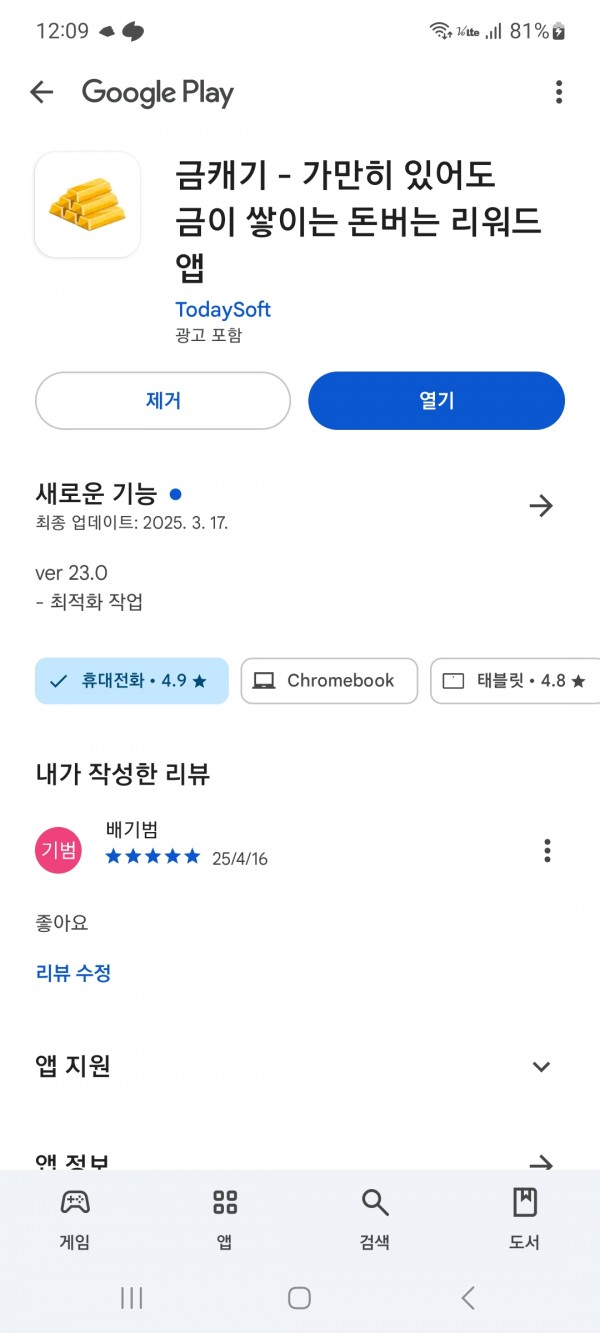The width and height of the screenshot is (600, 1333).
Task: Tap 제거 to uninstall the app
Action: click(x=163, y=401)
